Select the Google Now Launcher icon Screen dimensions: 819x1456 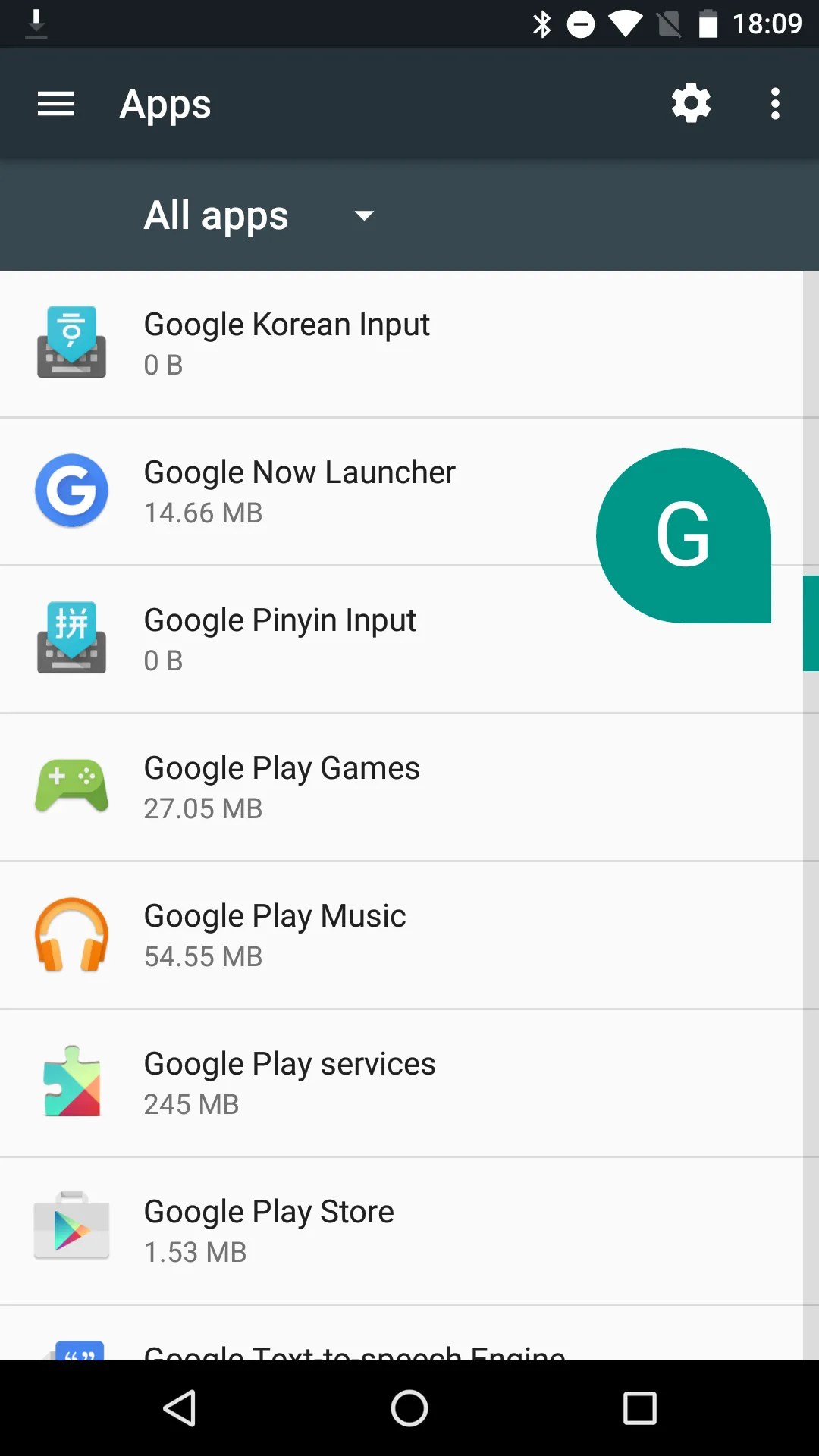71,491
